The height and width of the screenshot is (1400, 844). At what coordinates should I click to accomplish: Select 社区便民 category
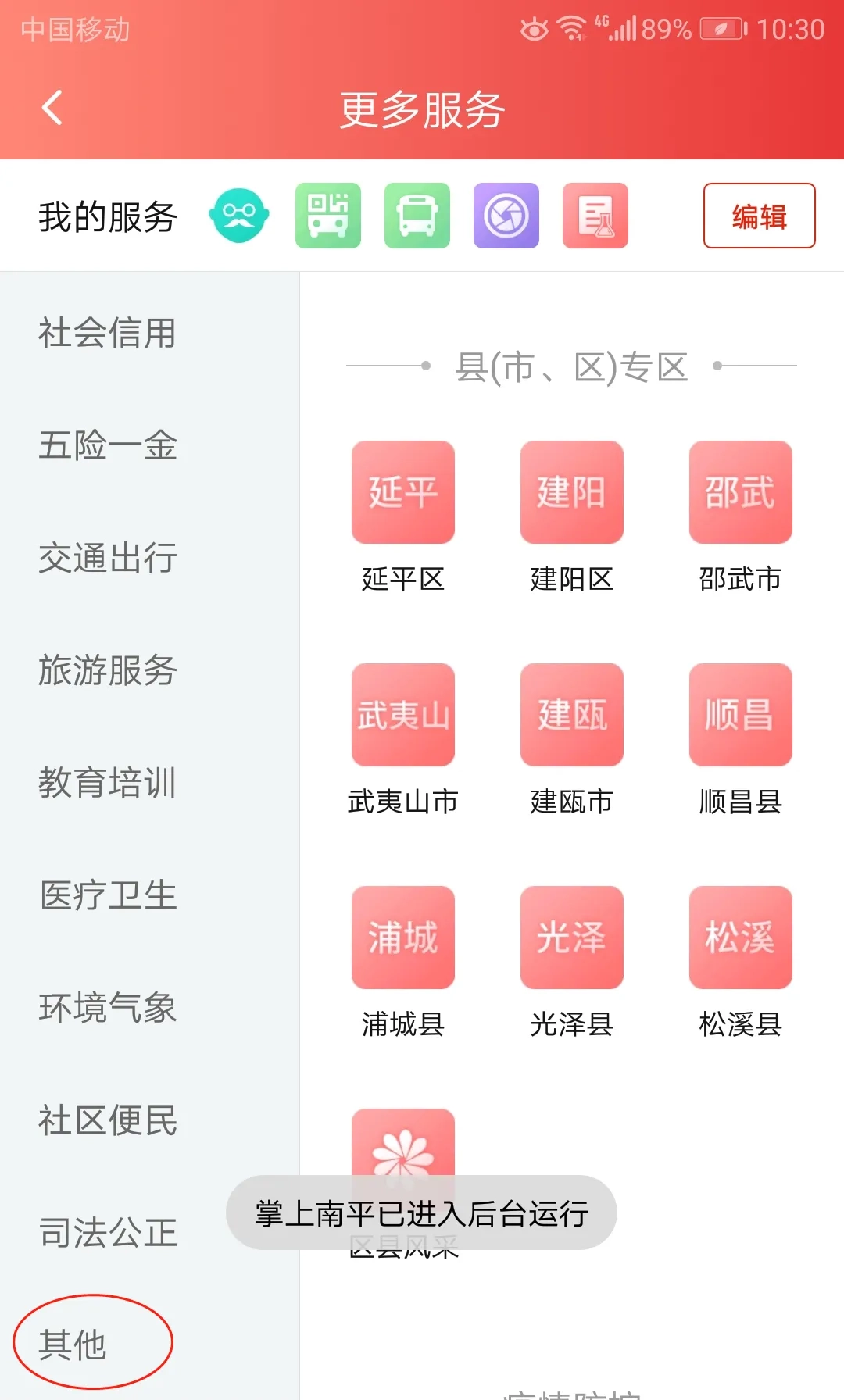click(108, 1120)
